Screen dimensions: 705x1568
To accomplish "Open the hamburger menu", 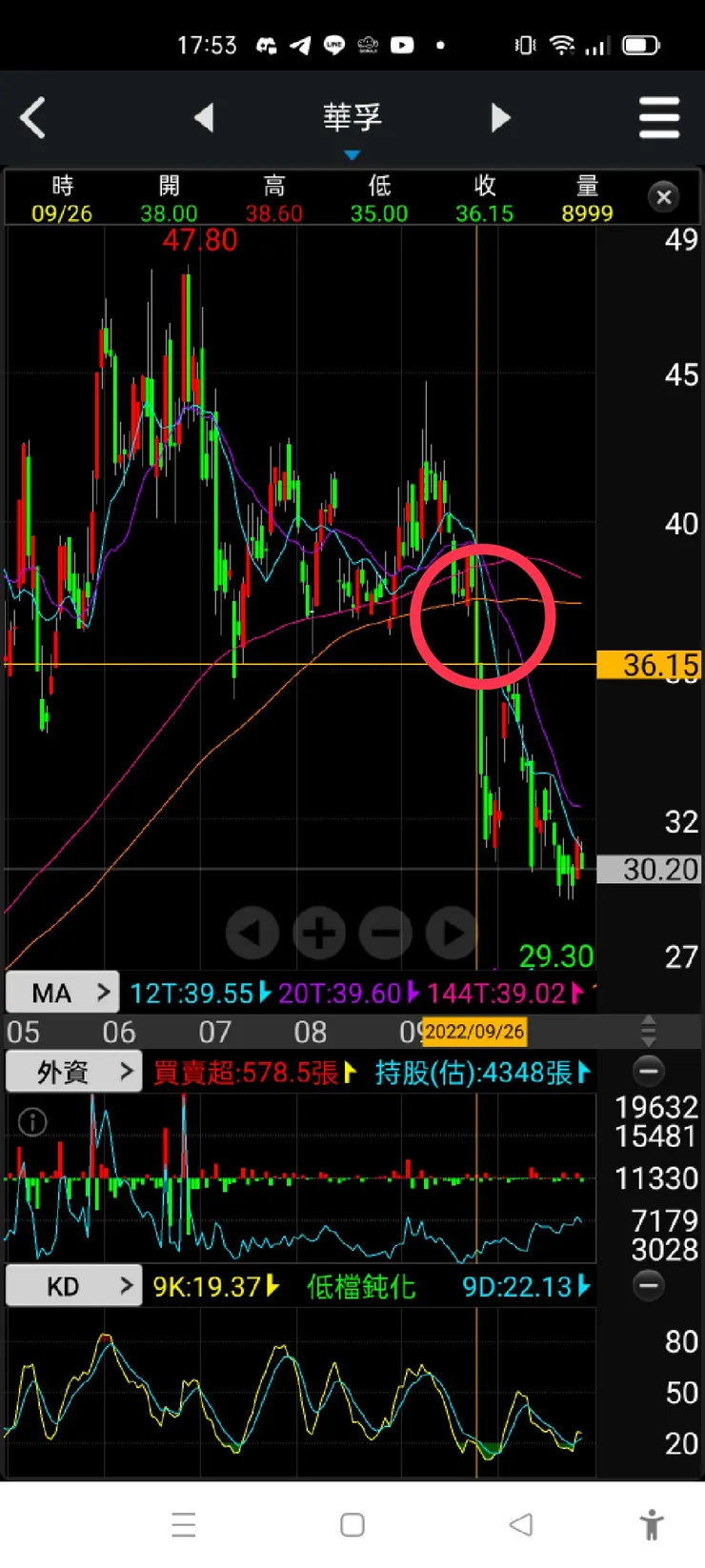I will point(658,118).
